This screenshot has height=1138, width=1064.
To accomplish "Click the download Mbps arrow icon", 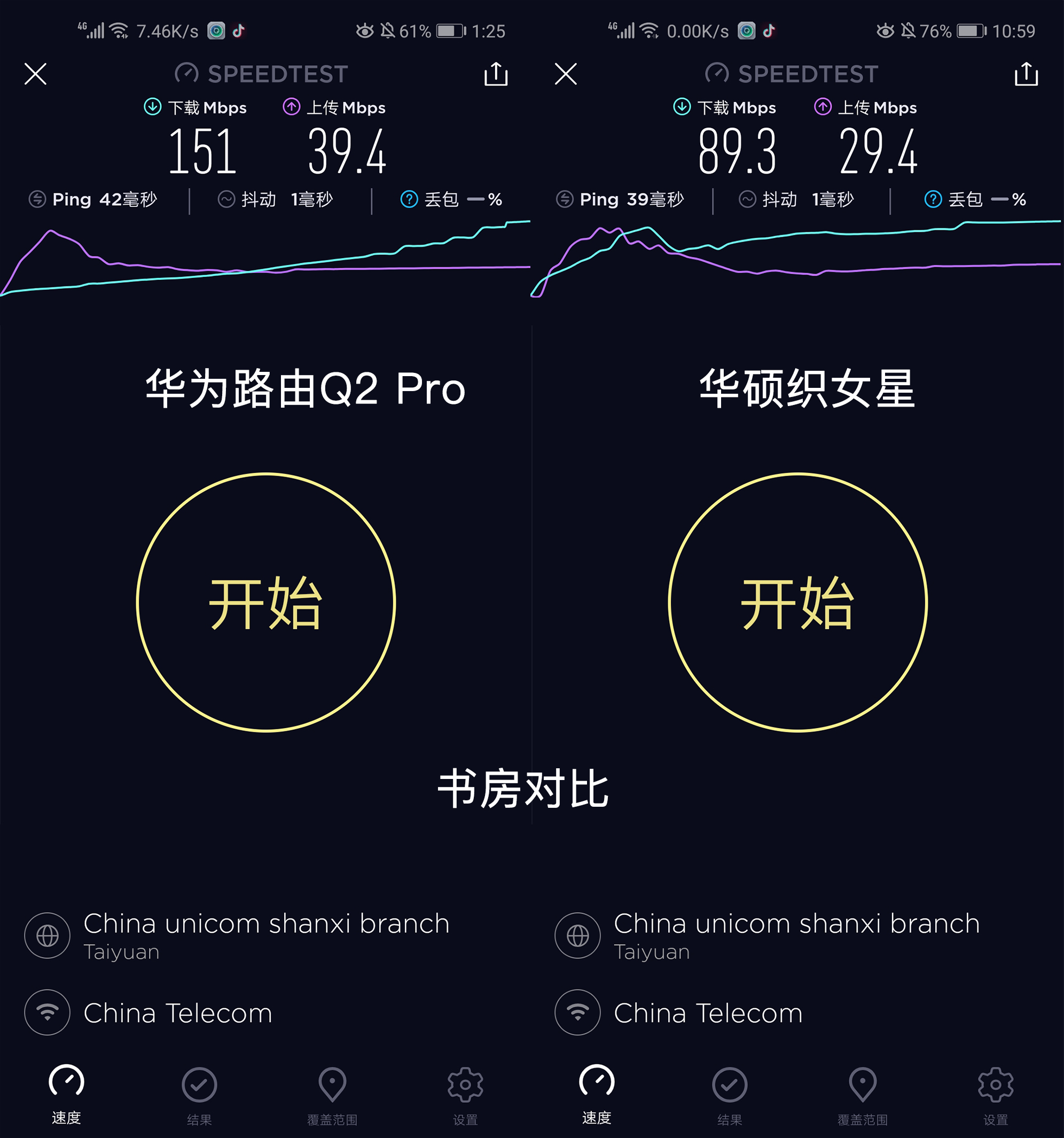I will (x=152, y=107).
